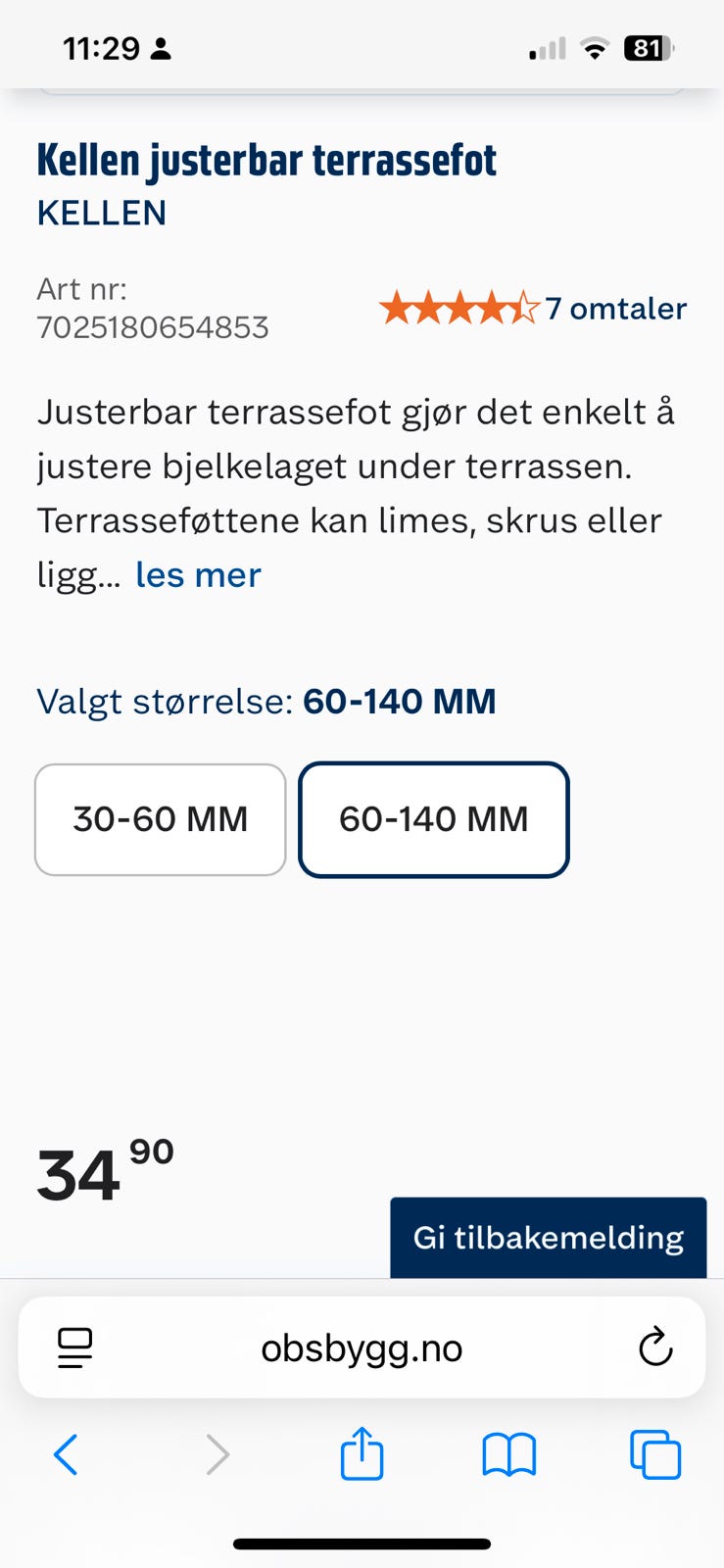The image size is (724, 1568).
Task: Open the 7 omtaler reviews section
Action: 616,310
